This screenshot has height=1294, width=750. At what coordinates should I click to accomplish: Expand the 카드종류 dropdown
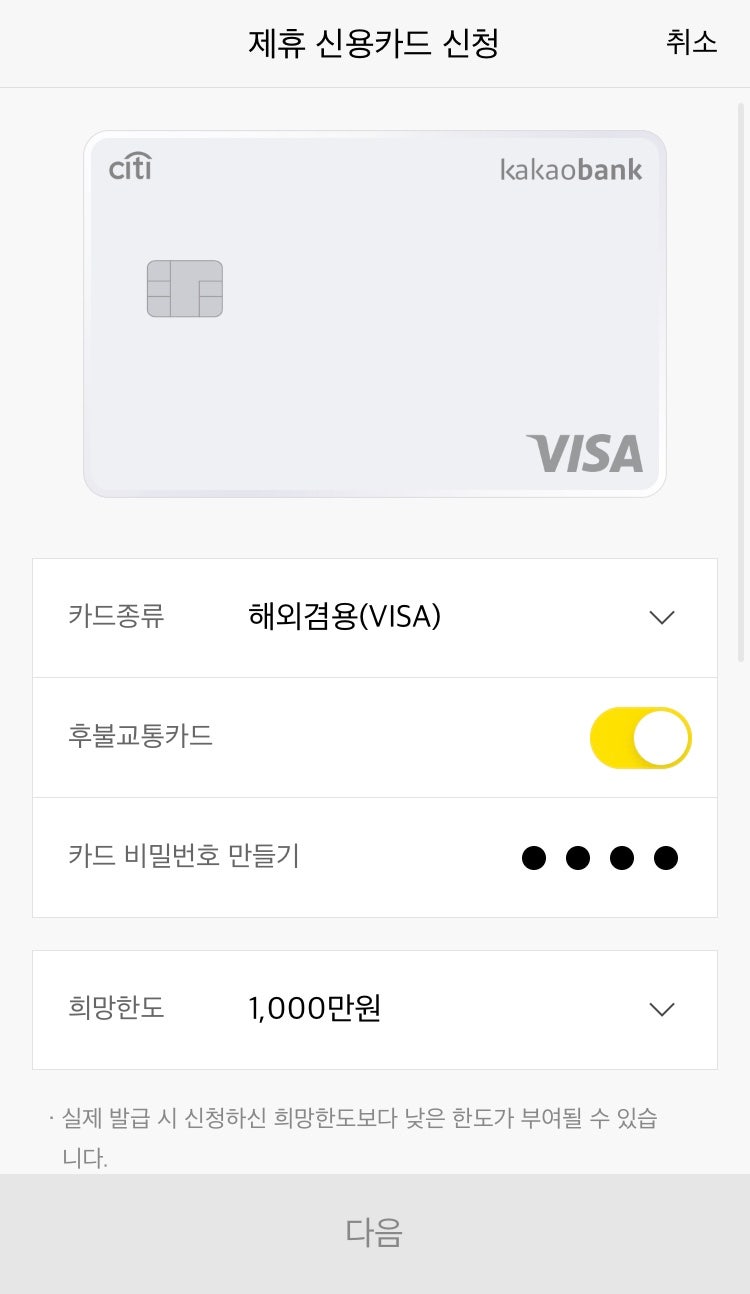661,617
